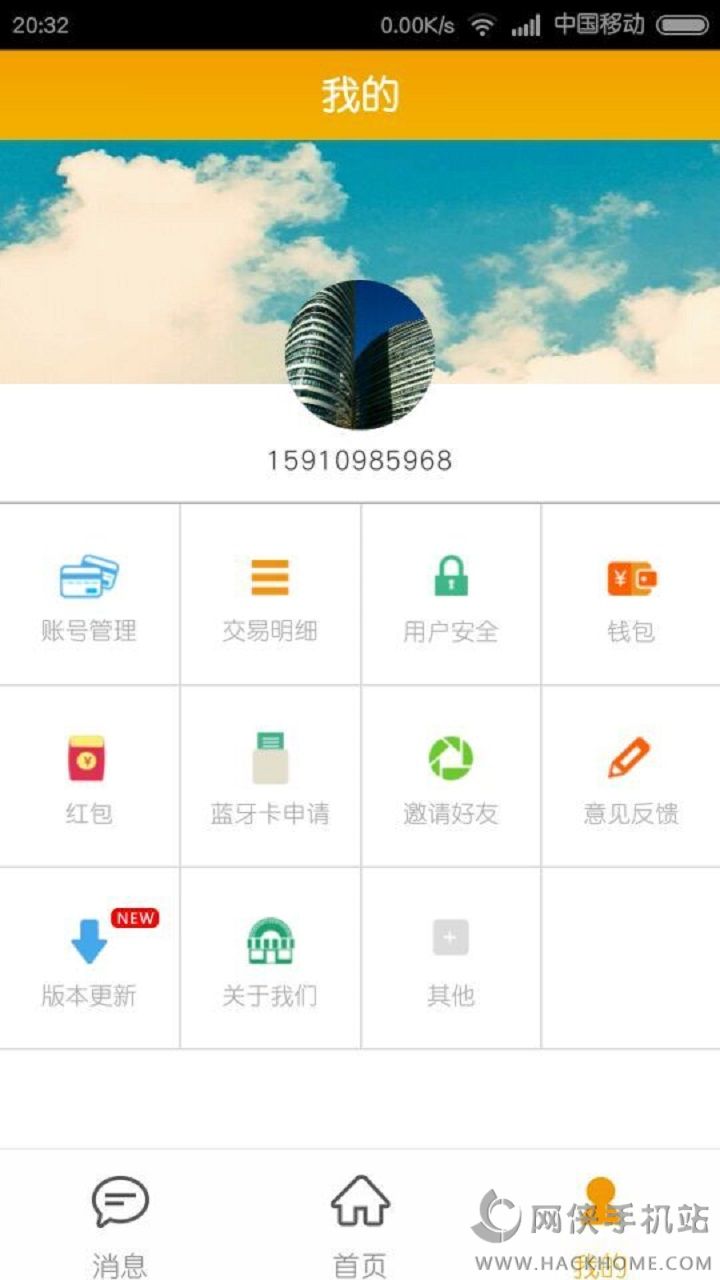Open 意见反馈 feedback
Image resolution: width=720 pixels, height=1280 pixels.
(x=631, y=777)
